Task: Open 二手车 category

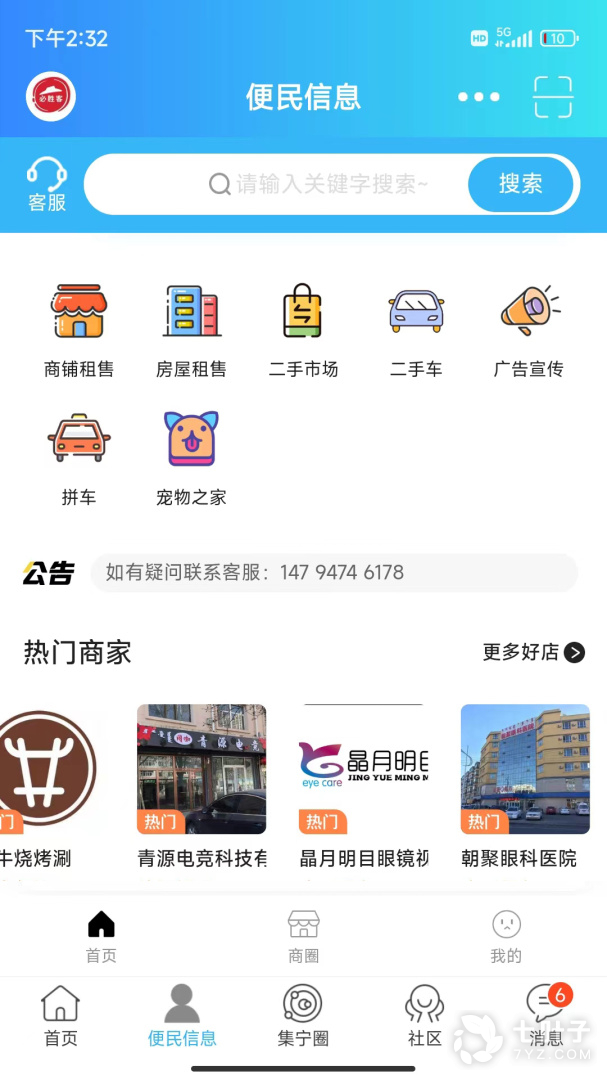Action: click(416, 330)
